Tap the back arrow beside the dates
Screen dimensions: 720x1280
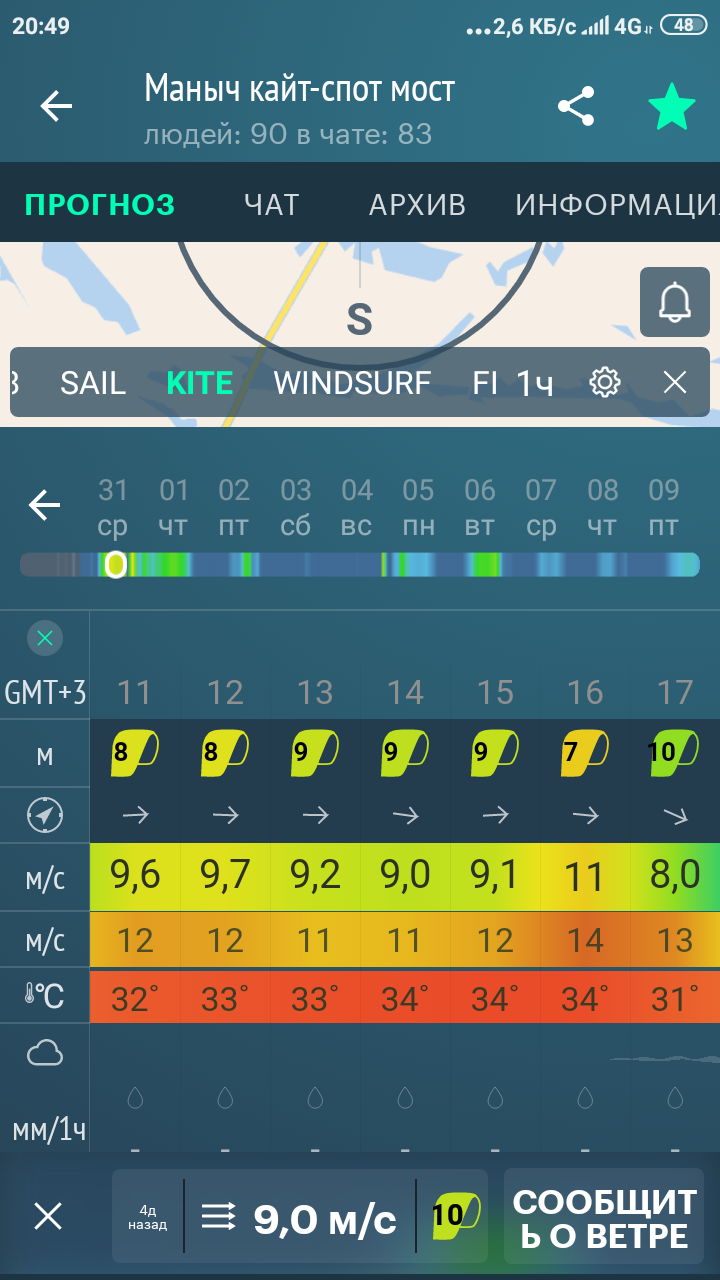tap(44, 505)
